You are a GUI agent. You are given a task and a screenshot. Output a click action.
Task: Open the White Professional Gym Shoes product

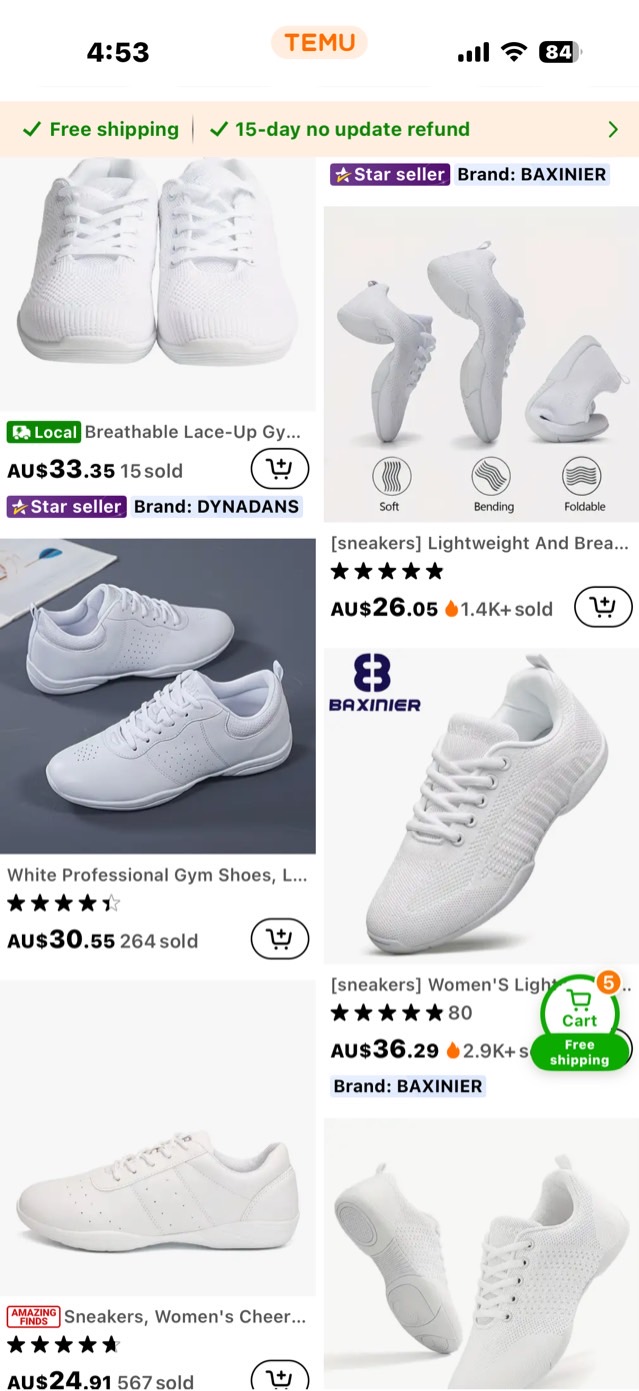point(157,696)
